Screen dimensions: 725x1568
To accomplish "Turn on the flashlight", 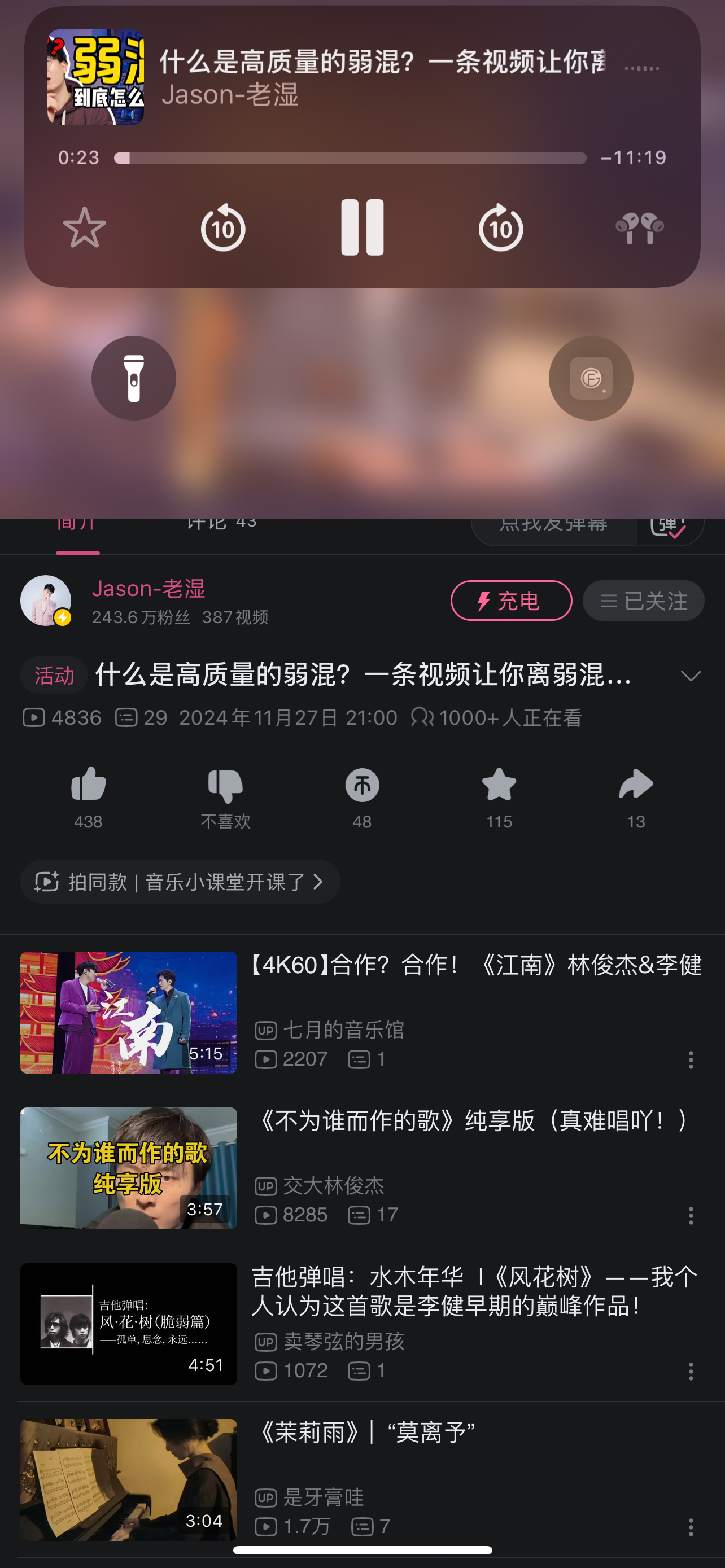I will (134, 378).
